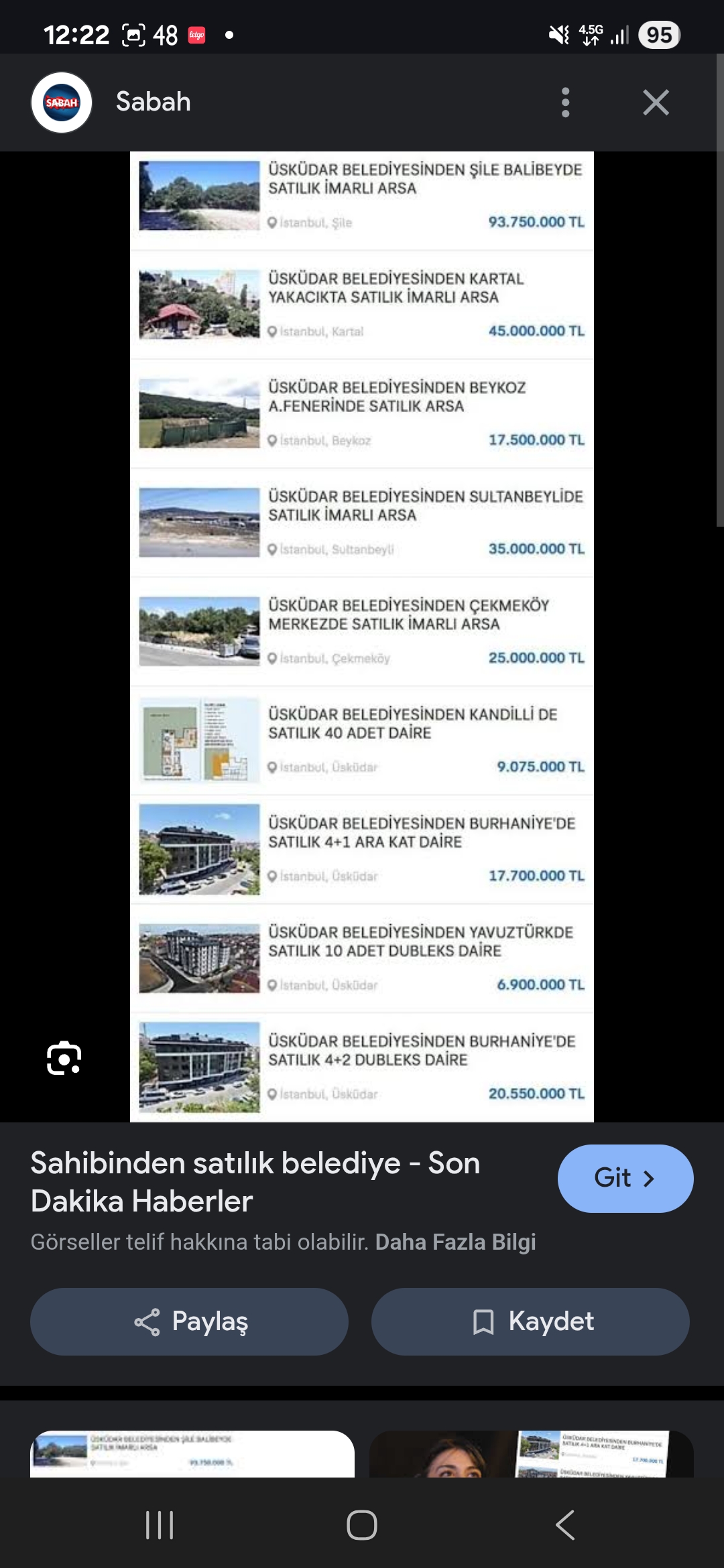The width and height of the screenshot is (724, 1568).
Task: Open the Sabah source header
Action: tap(153, 102)
